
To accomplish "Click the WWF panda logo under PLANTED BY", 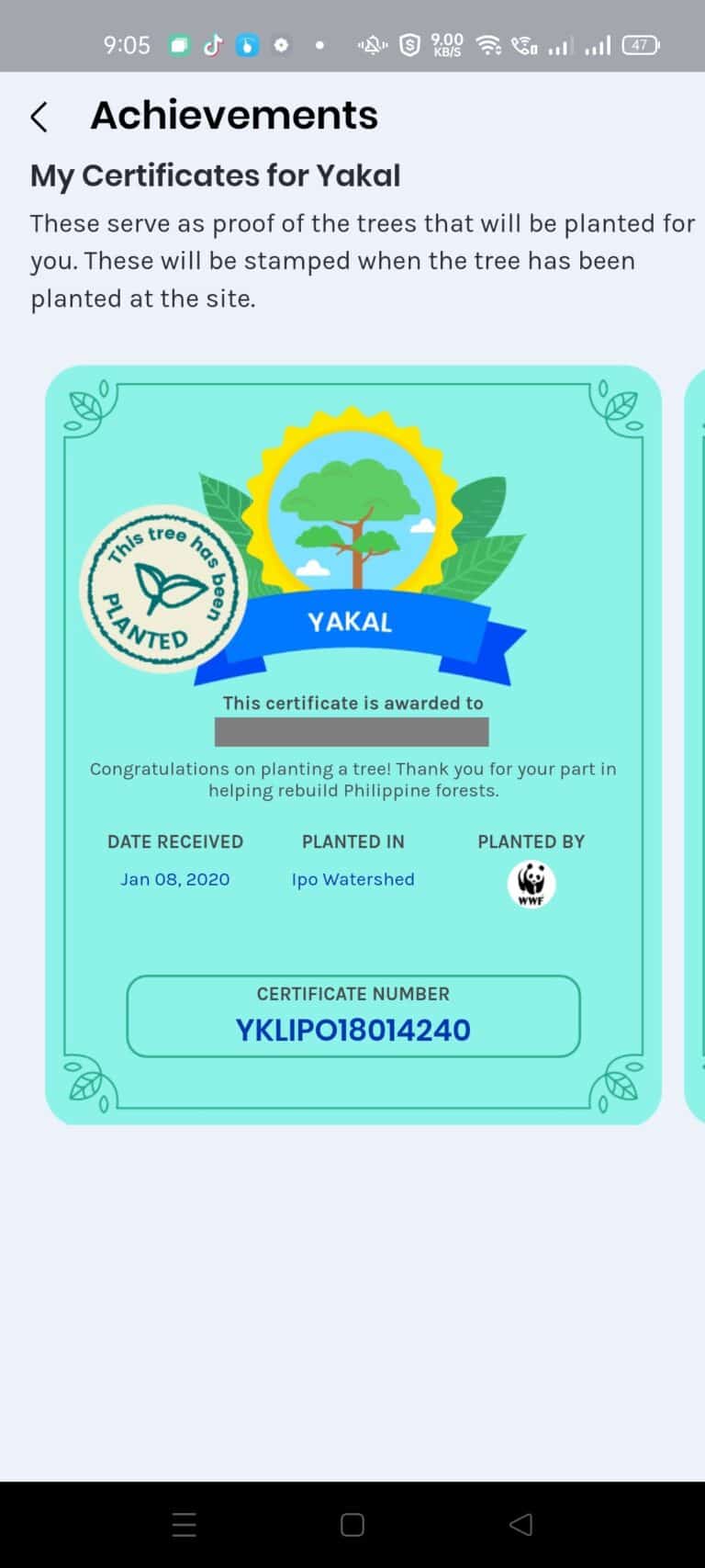I will tap(532, 884).
